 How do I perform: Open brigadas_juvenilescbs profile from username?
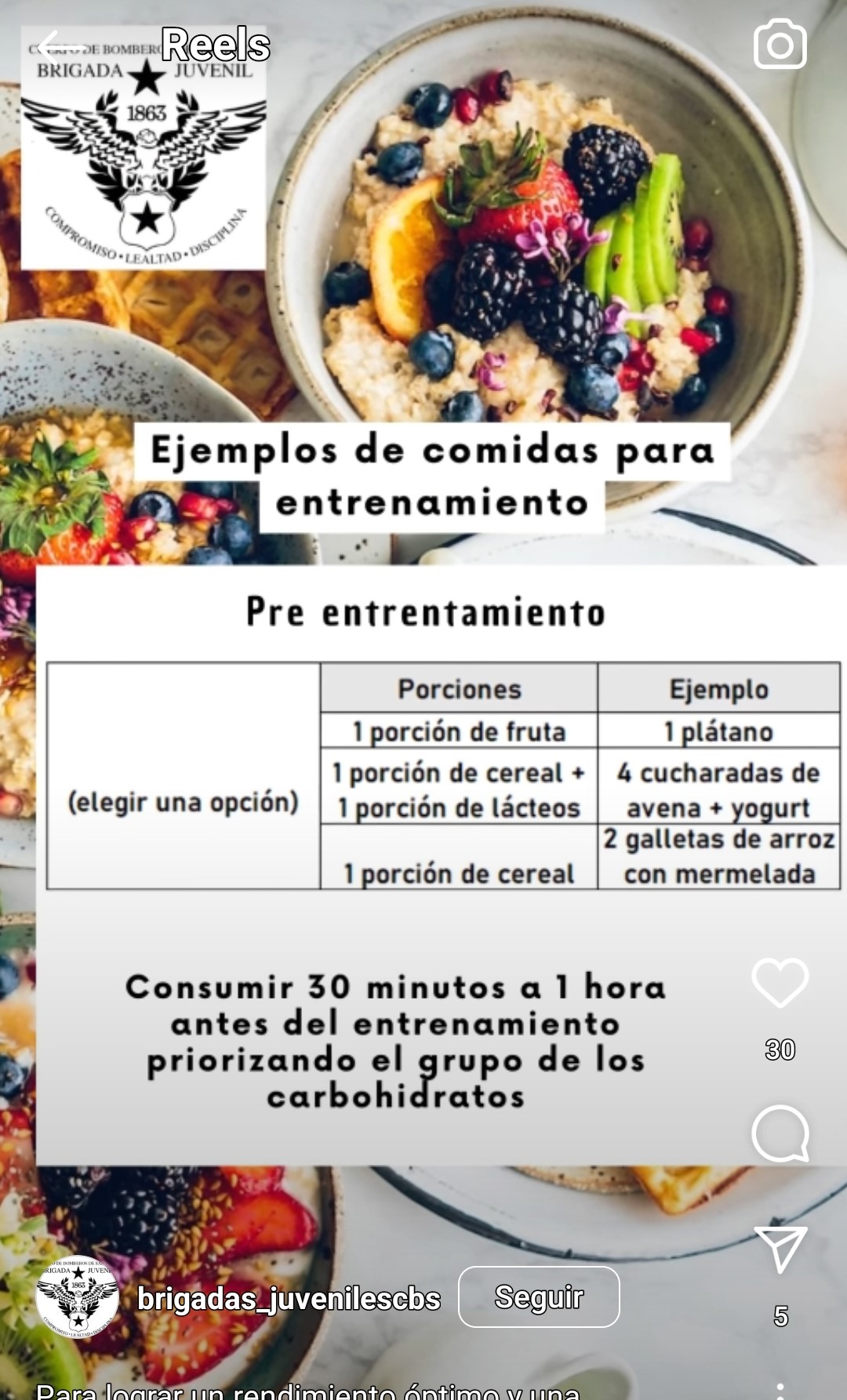[289, 1299]
